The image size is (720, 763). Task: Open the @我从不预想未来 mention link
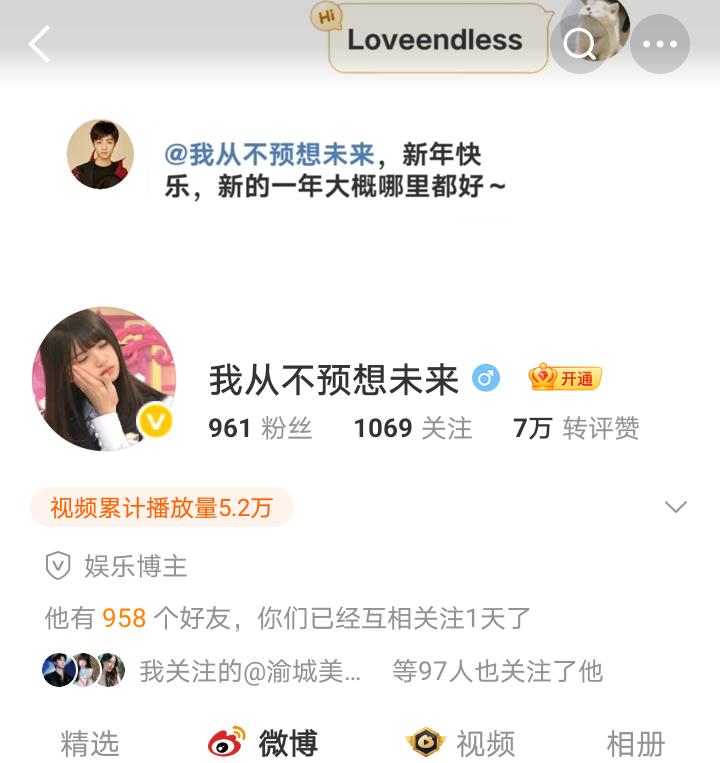pyautogui.click(x=269, y=155)
